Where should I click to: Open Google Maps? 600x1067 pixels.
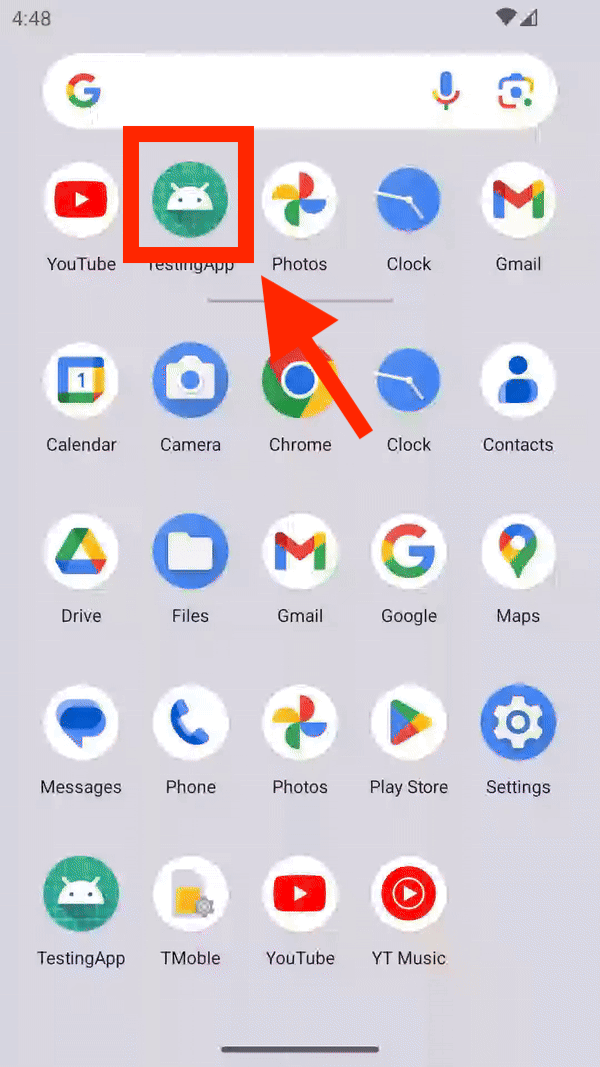(x=518, y=552)
